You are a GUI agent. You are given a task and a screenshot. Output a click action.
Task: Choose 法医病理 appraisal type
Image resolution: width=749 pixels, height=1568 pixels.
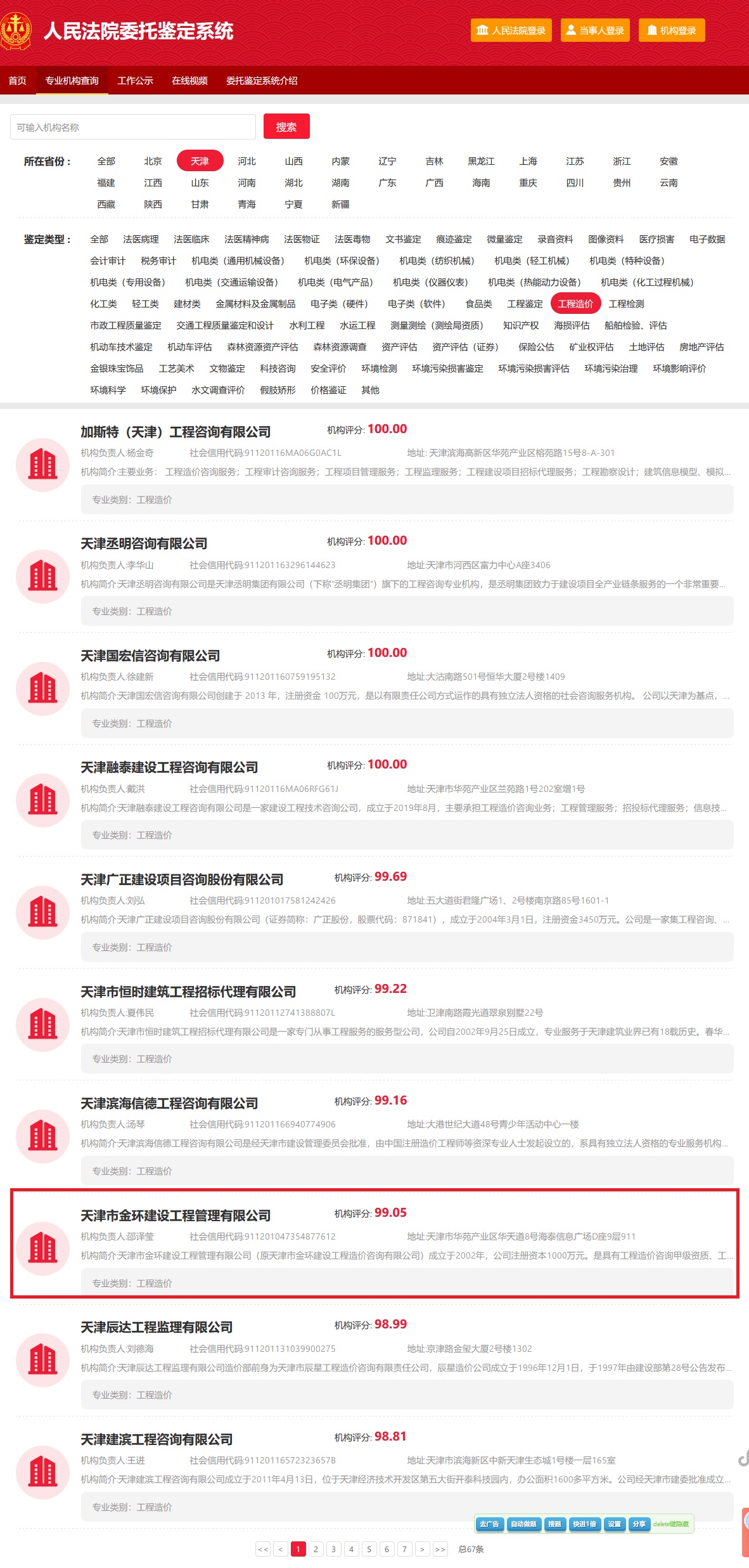click(x=141, y=239)
